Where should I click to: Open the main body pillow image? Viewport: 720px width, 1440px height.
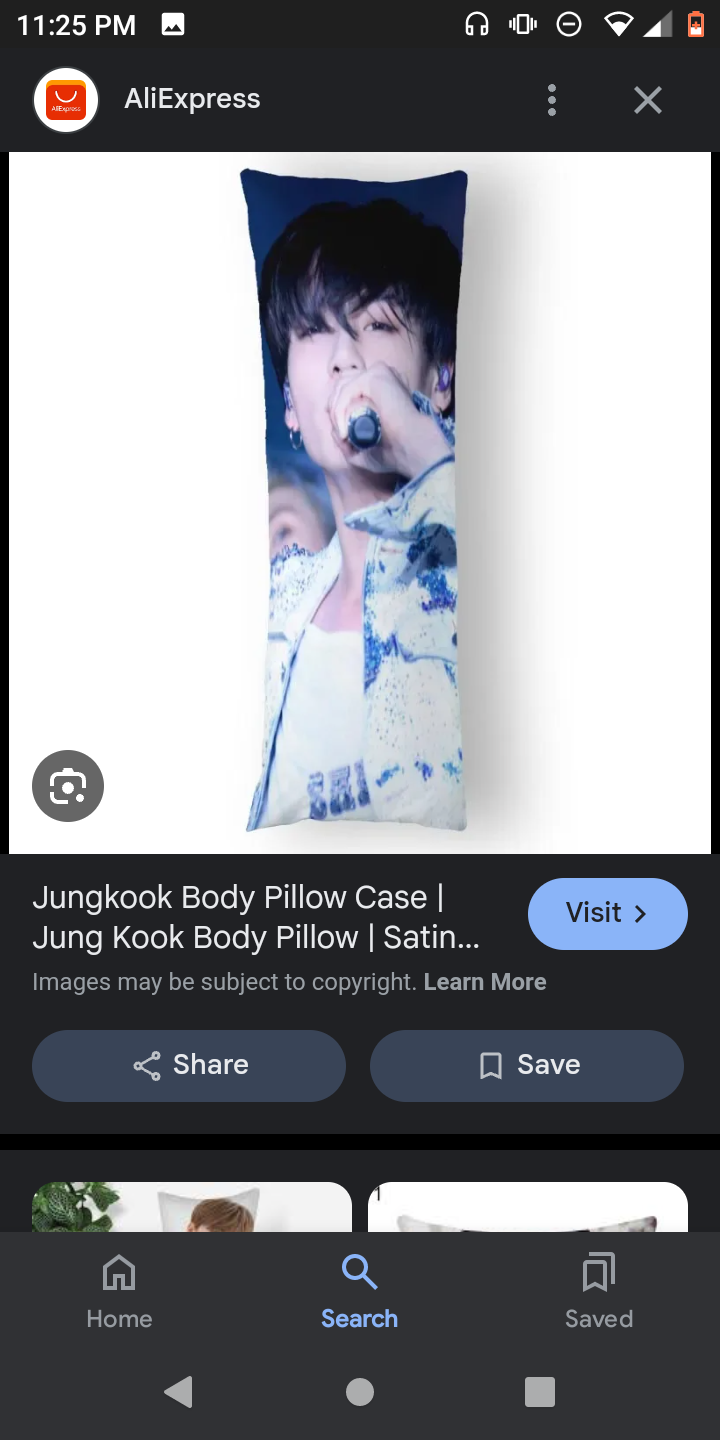pyautogui.click(x=360, y=500)
